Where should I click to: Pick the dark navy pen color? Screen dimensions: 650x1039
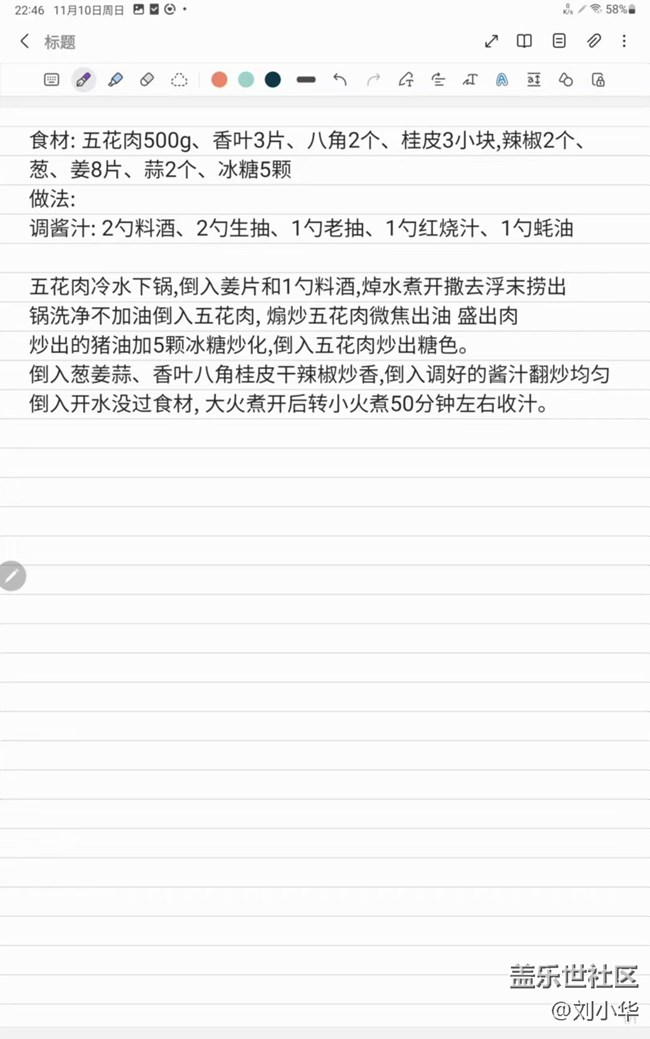(272, 80)
